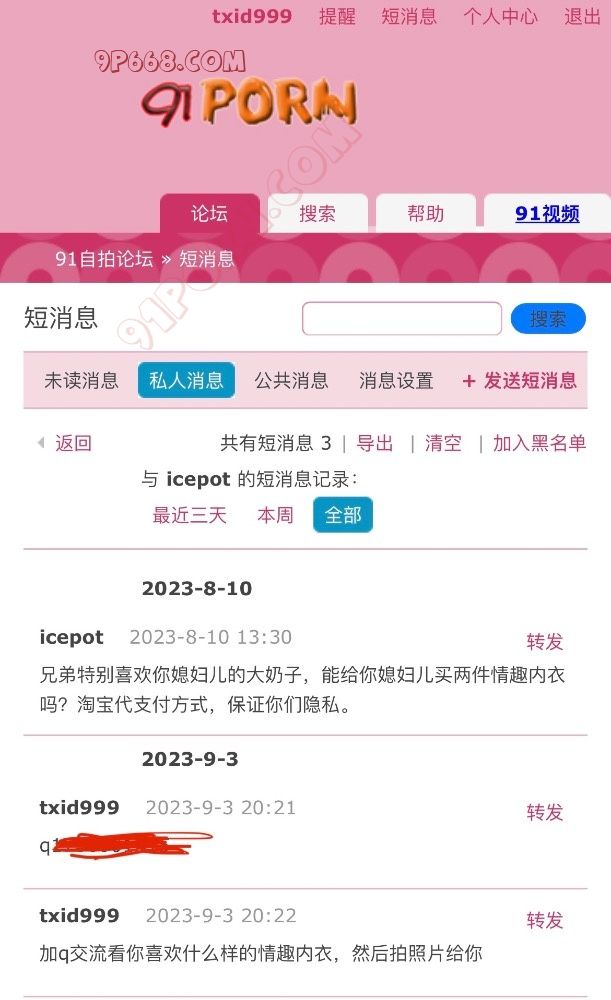The width and height of the screenshot is (611, 1000).
Task: Open 提醒 notifications link
Action: 337,16
